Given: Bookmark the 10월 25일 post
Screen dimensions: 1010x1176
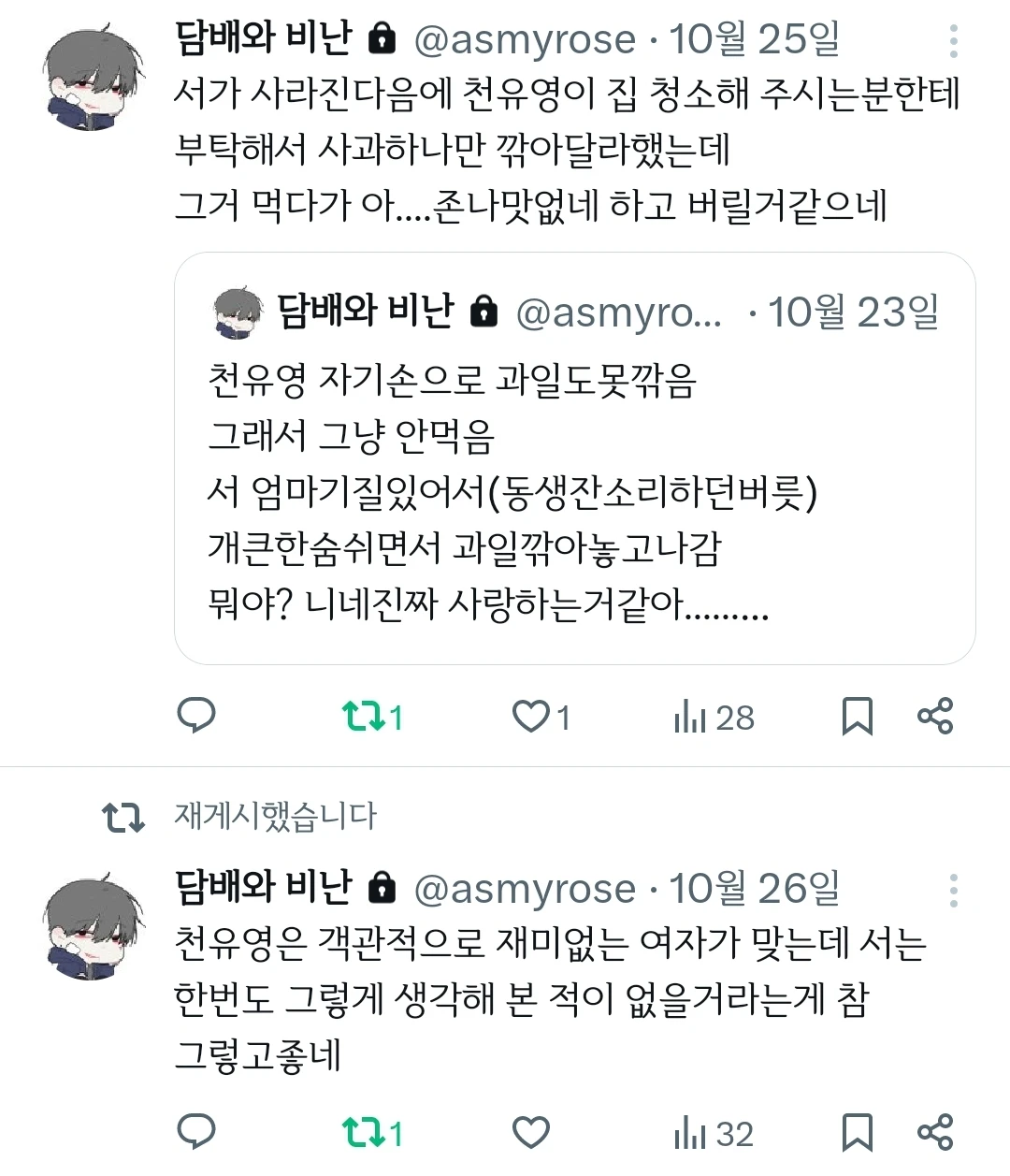Looking at the screenshot, I should [x=857, y=717].
